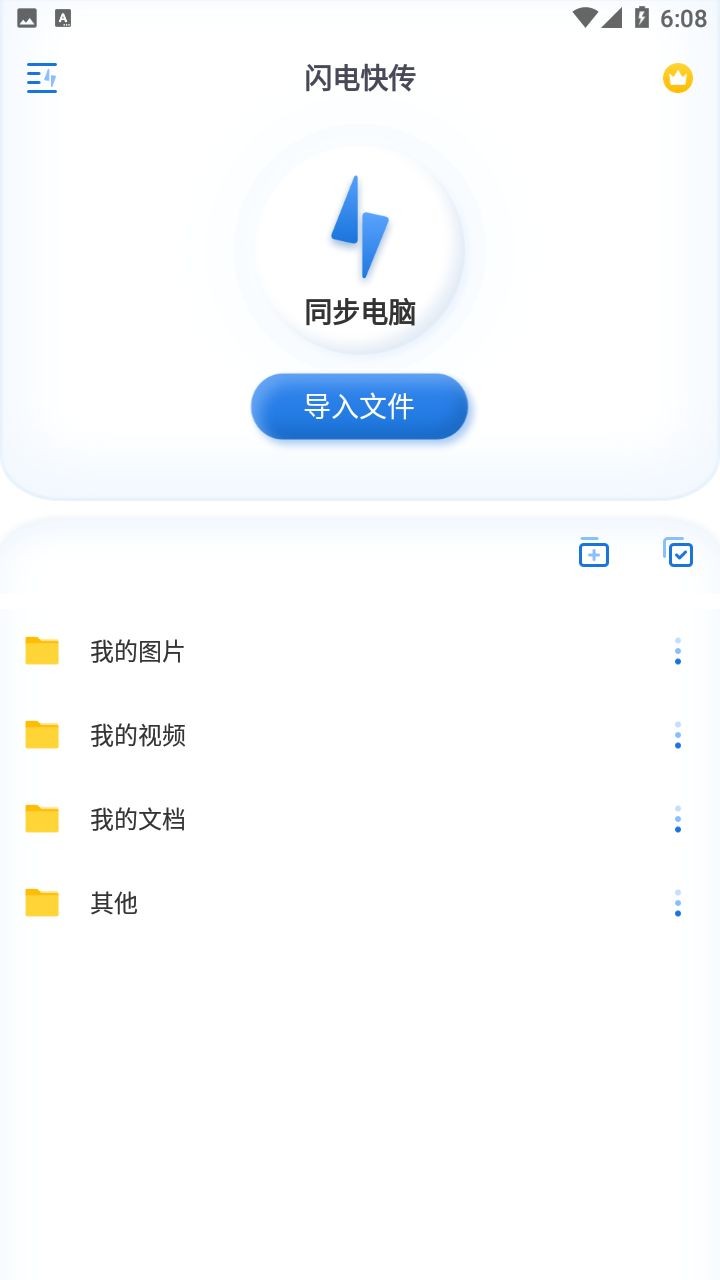
Task: Open the three-dot menu for 其他
Action: (x=678, y=903)
